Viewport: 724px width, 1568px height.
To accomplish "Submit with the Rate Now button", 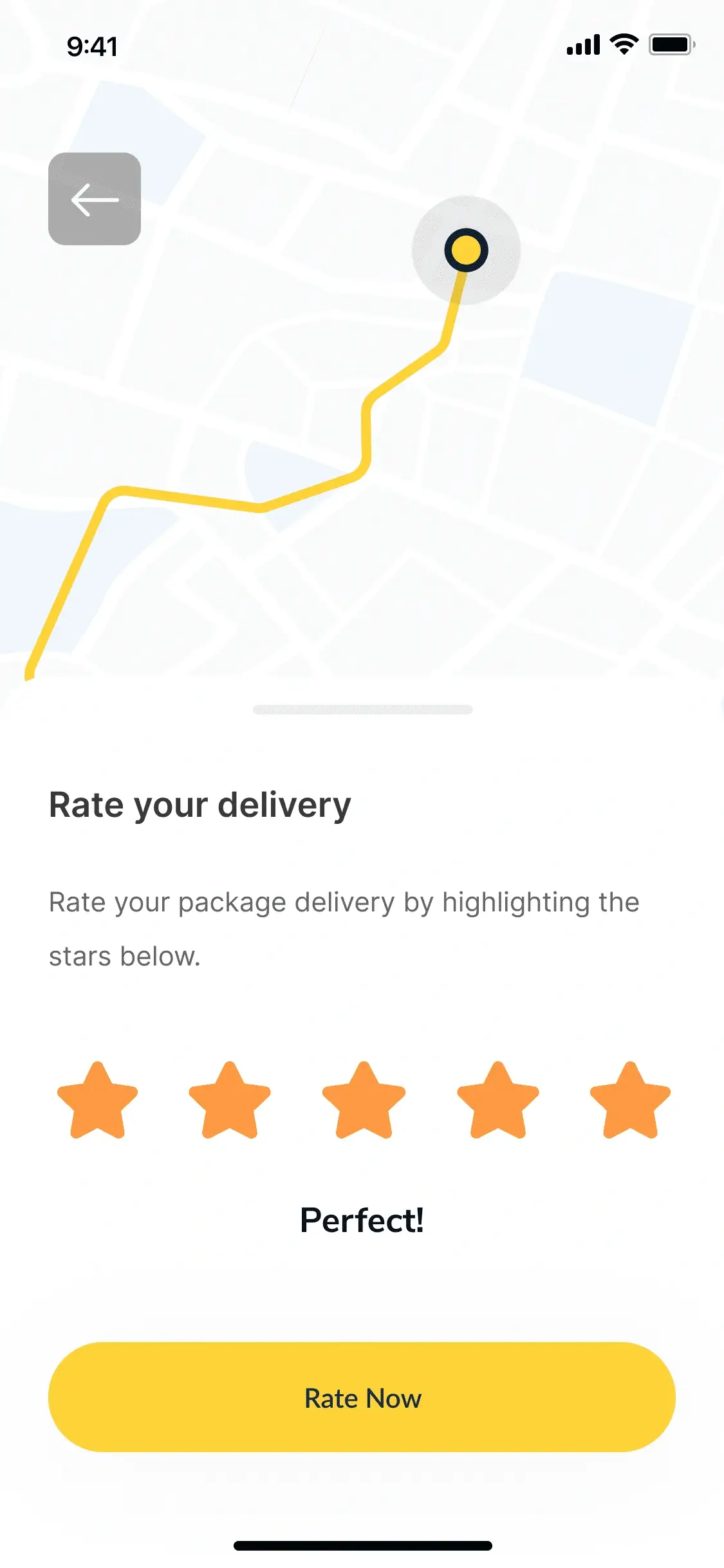I will (362, 1397).
